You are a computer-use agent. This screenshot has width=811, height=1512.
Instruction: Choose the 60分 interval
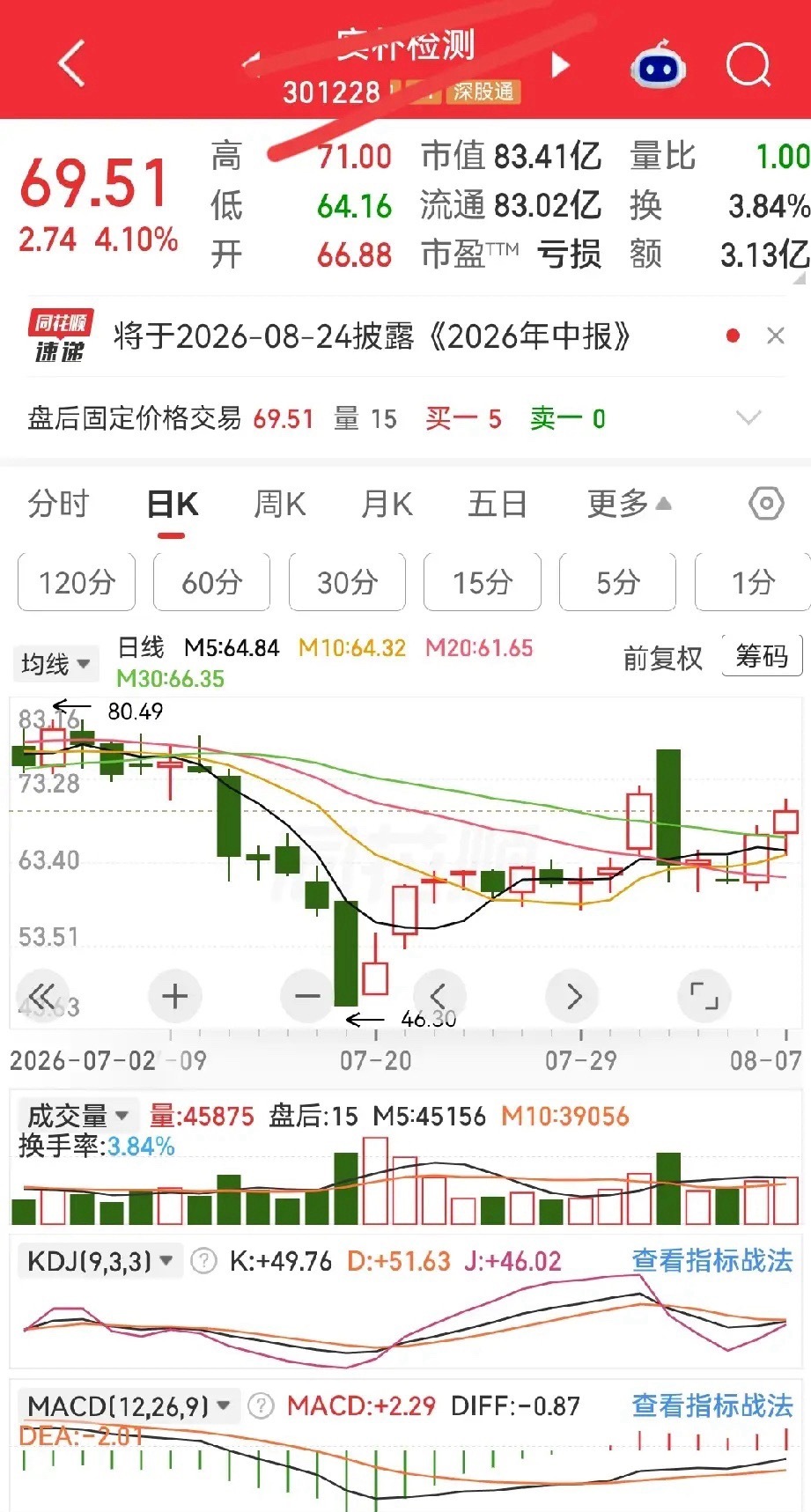[x=211, y=582]
